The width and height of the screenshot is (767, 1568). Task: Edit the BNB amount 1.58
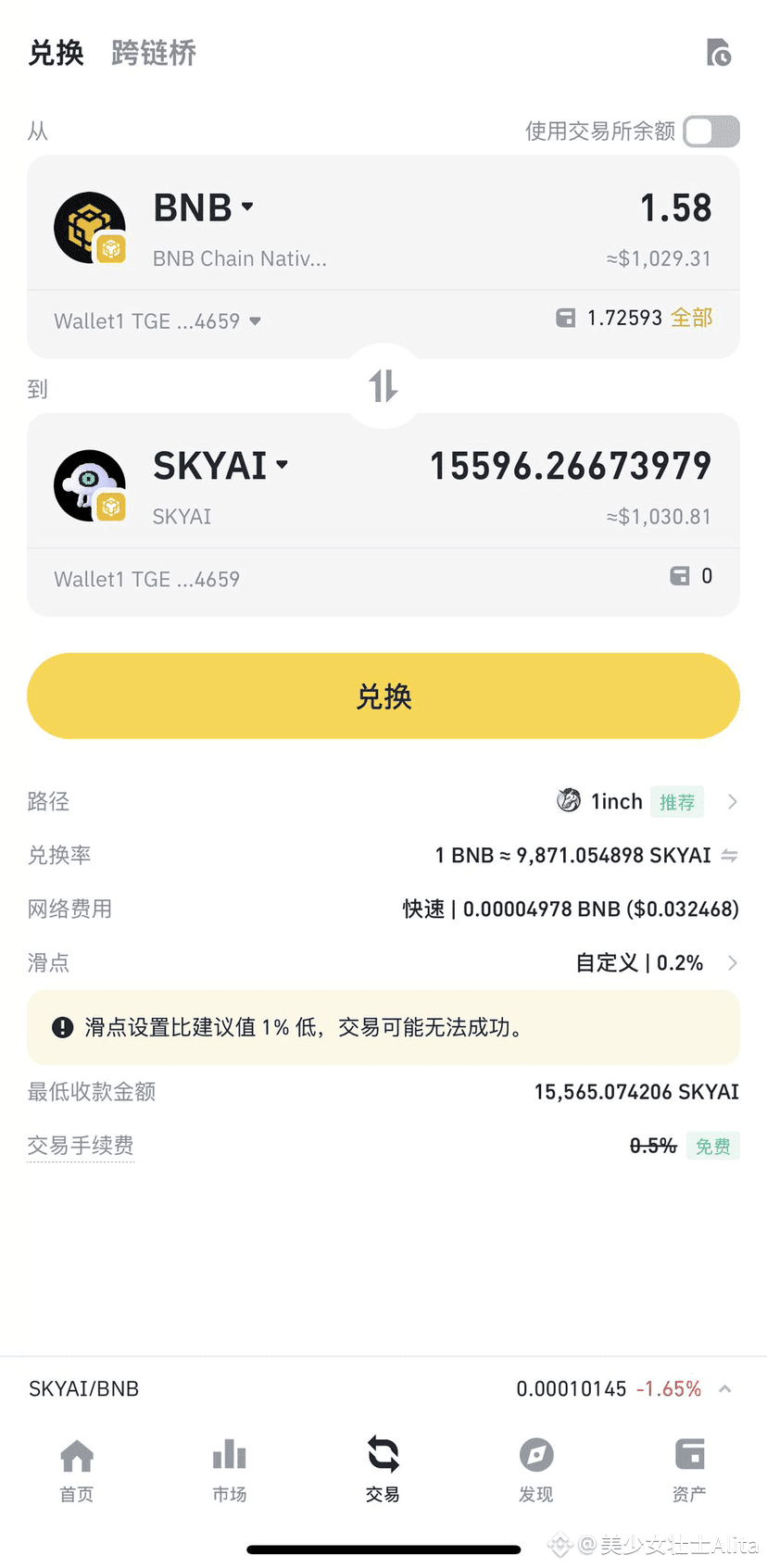pos(675,208)
